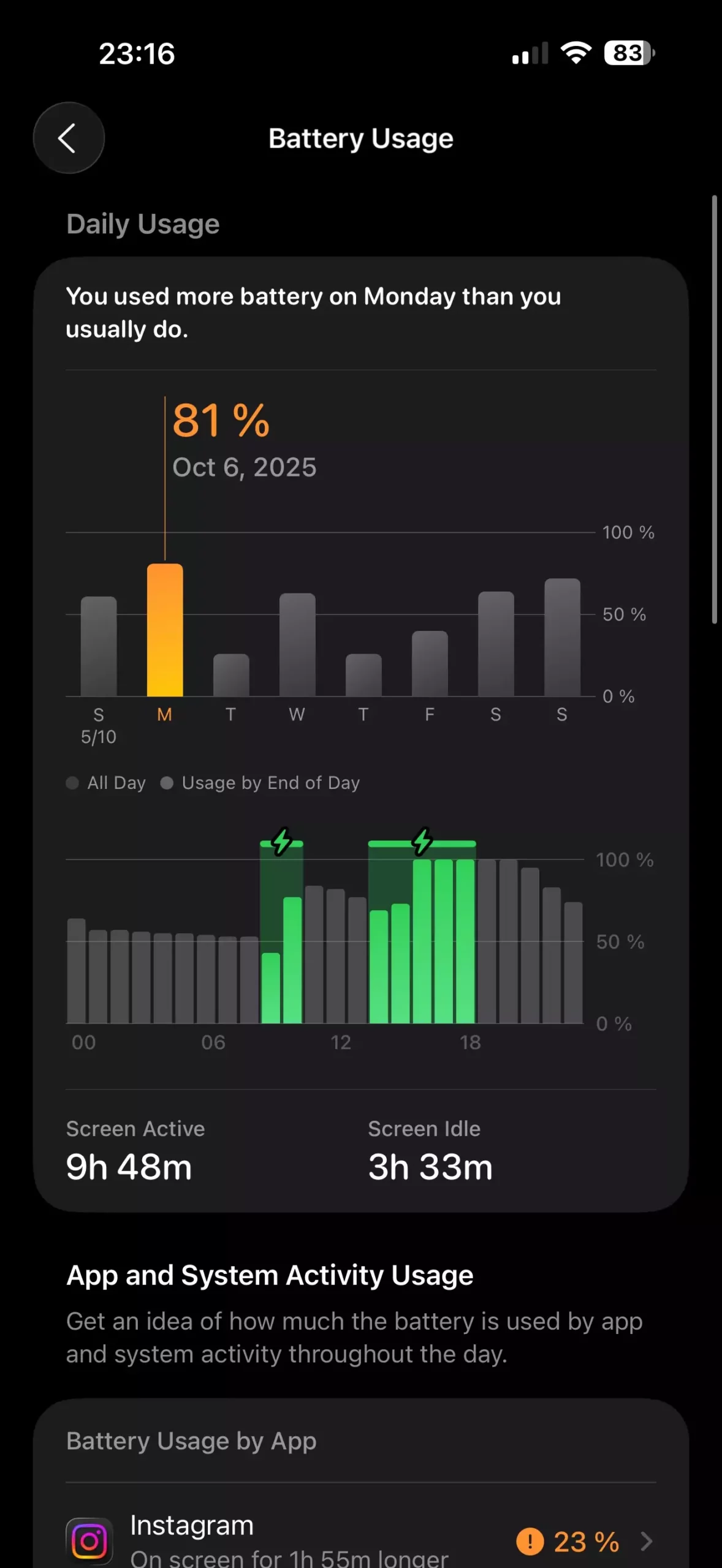722x1568 pixels.
Task: Select the hourly bar at 12
Action: (x=336, y=956)
